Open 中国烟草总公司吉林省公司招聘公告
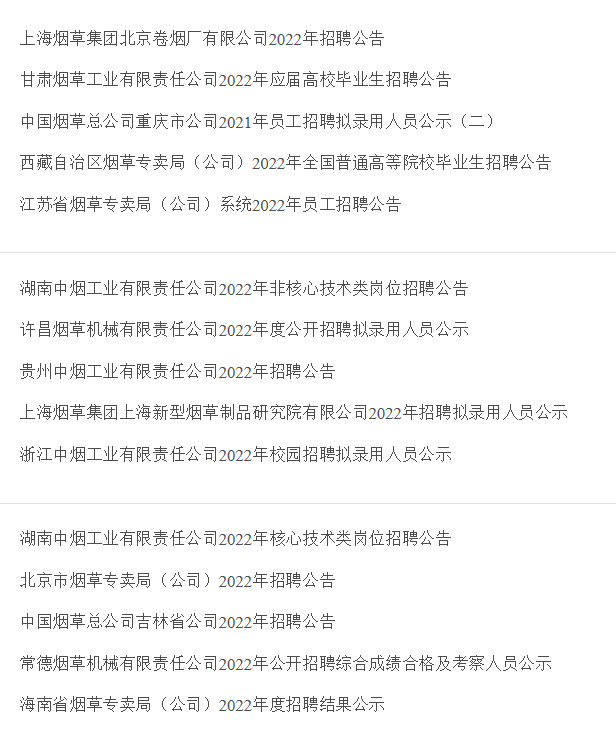616x747 pixels. coord(177,622)
